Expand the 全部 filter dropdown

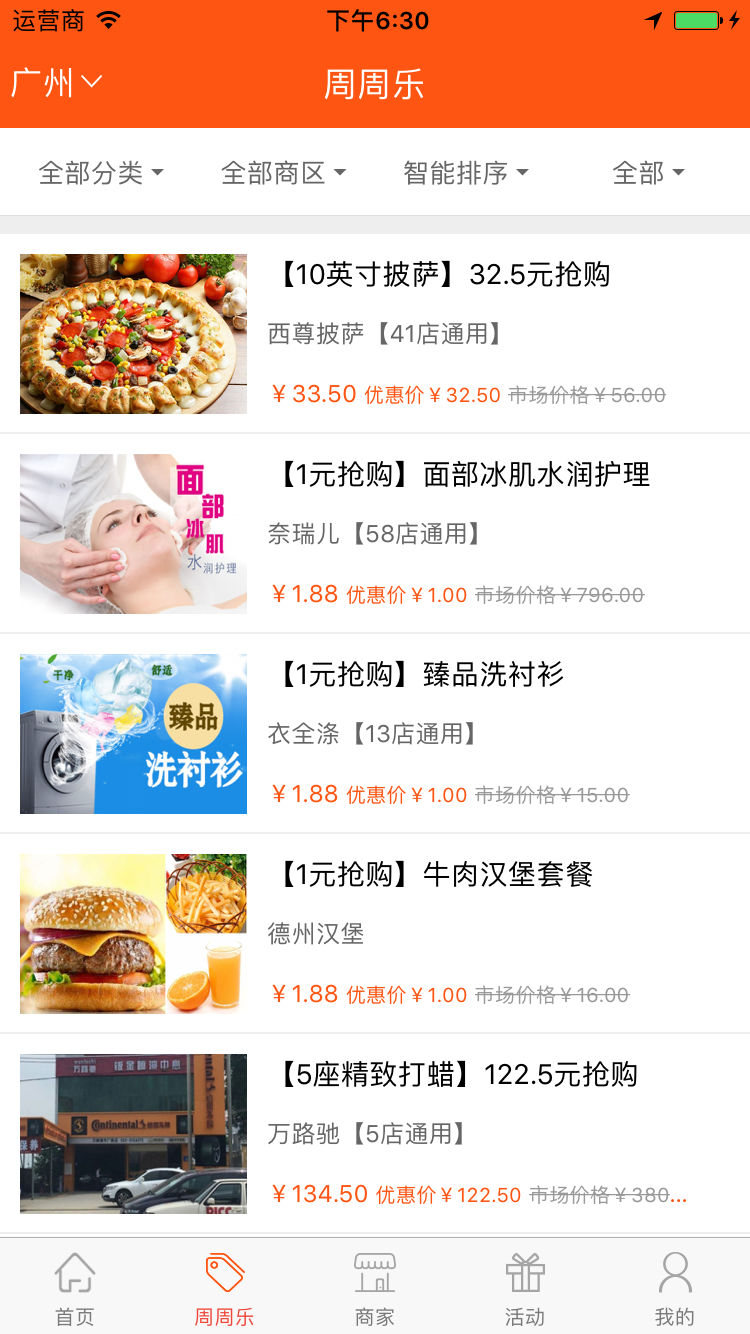tap(649, 171)
